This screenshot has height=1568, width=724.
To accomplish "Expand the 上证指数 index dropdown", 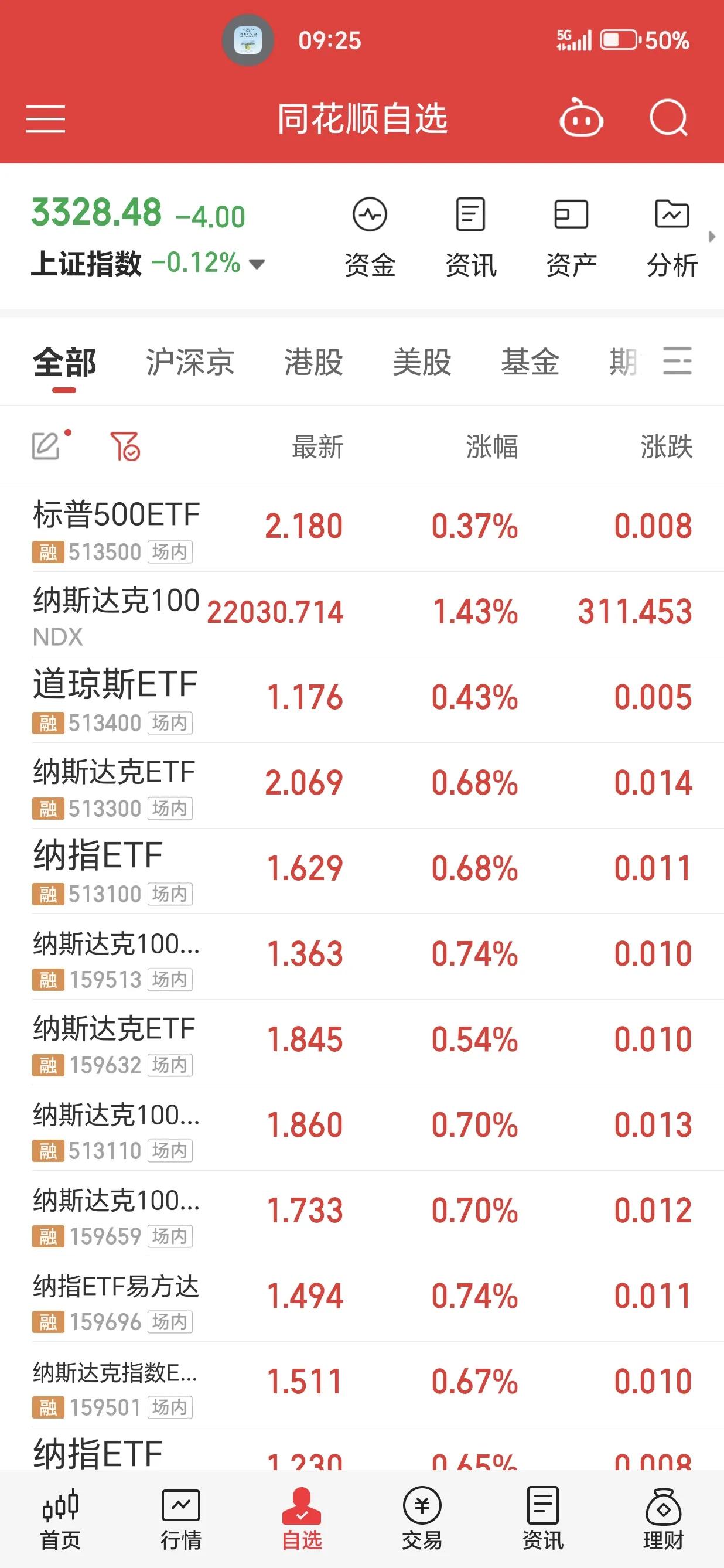I will [257, 264].
